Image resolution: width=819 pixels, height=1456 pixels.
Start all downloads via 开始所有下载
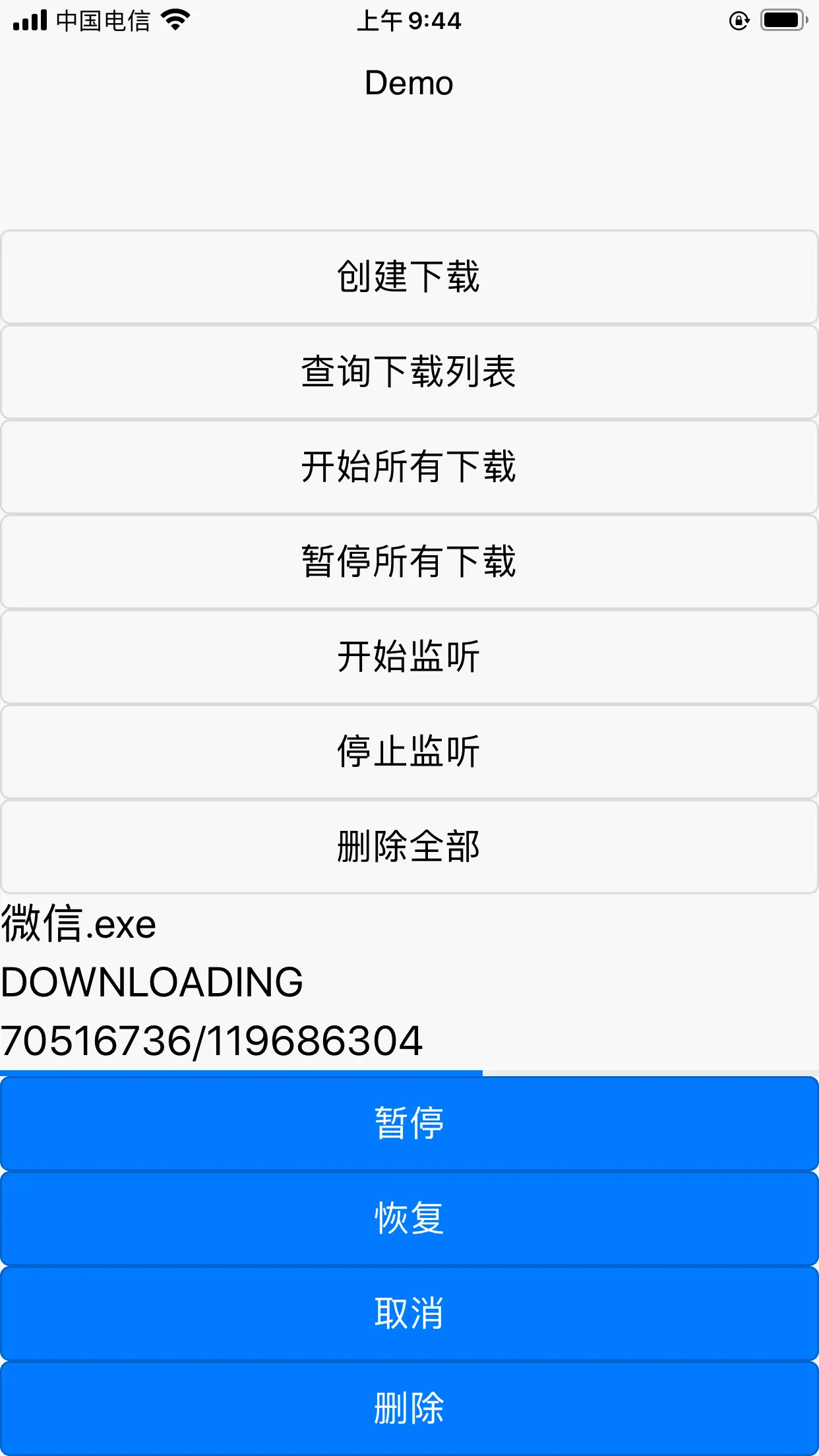[x=409, y=467]
